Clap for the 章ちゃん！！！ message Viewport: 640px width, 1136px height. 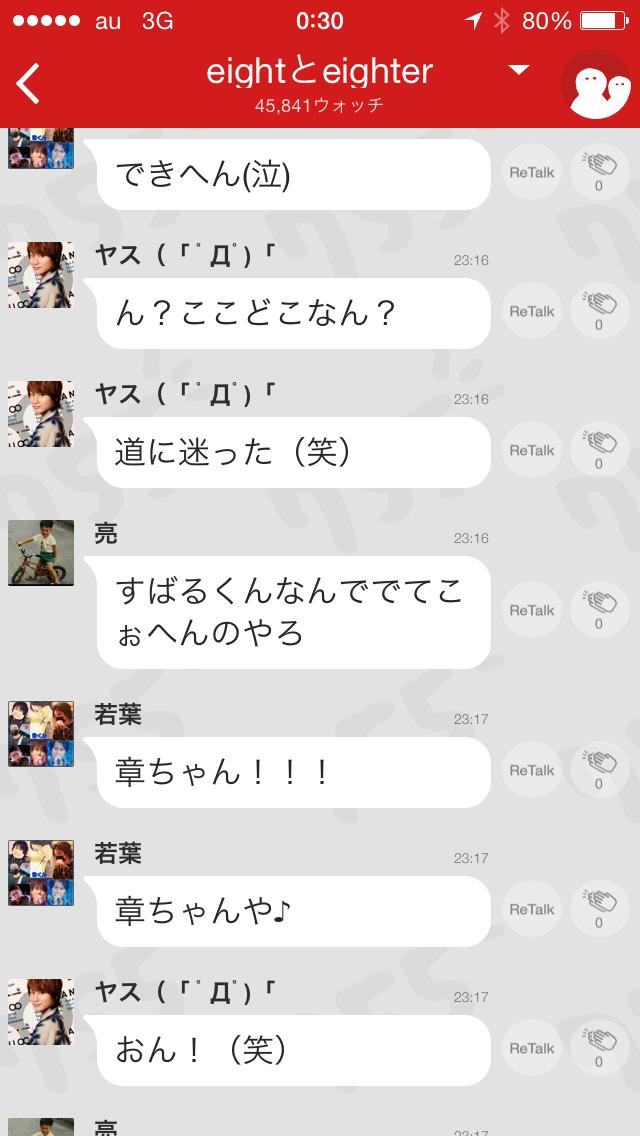(599, 770)
